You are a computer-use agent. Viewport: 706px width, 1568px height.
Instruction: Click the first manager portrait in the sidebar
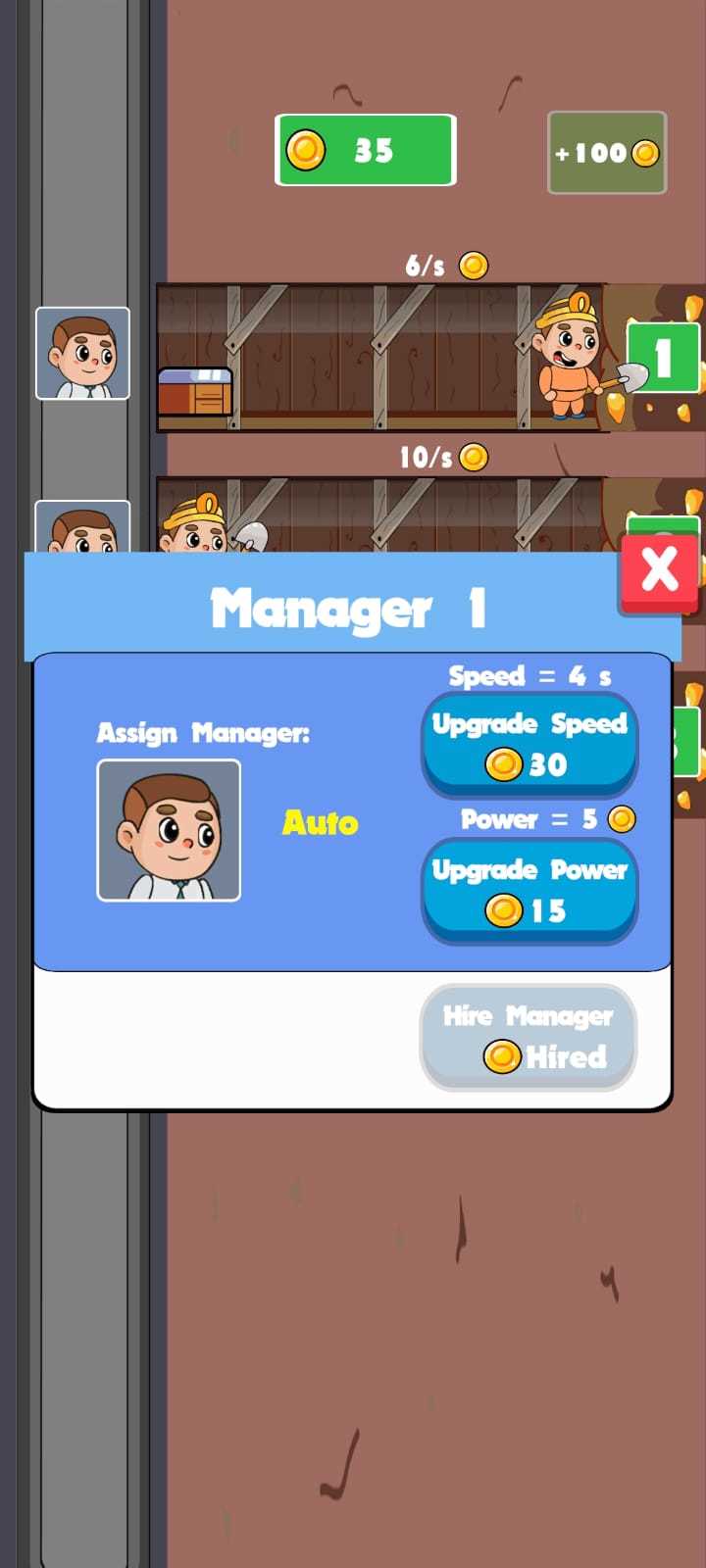[82, 353]
